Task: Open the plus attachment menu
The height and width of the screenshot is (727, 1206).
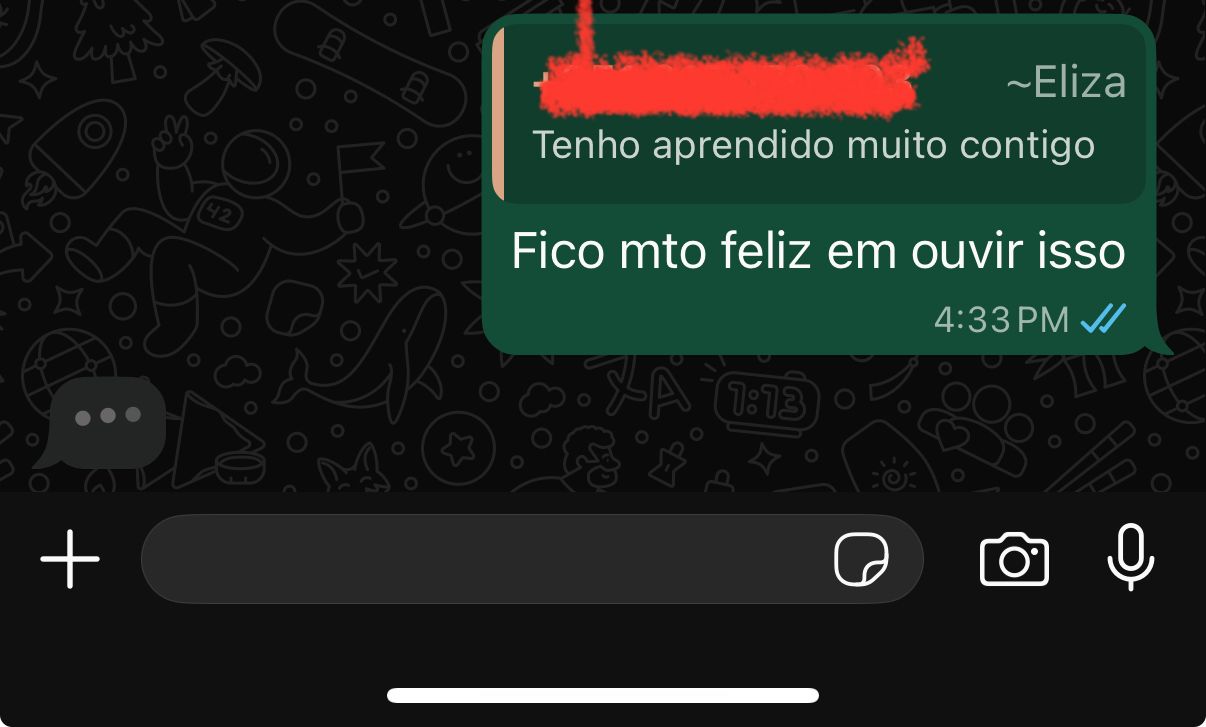Action: 70,559
